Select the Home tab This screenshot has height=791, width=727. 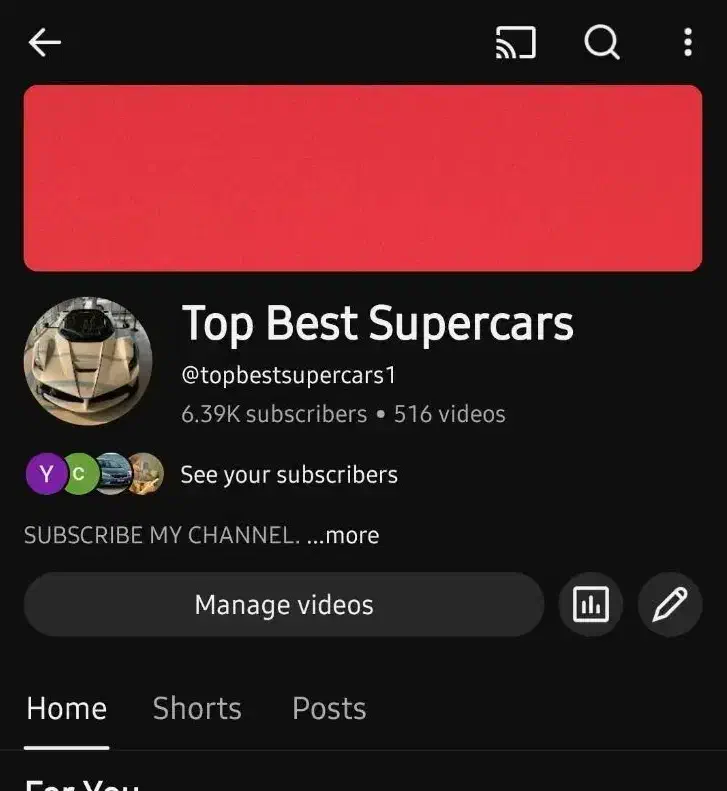[x=66, y=708]
